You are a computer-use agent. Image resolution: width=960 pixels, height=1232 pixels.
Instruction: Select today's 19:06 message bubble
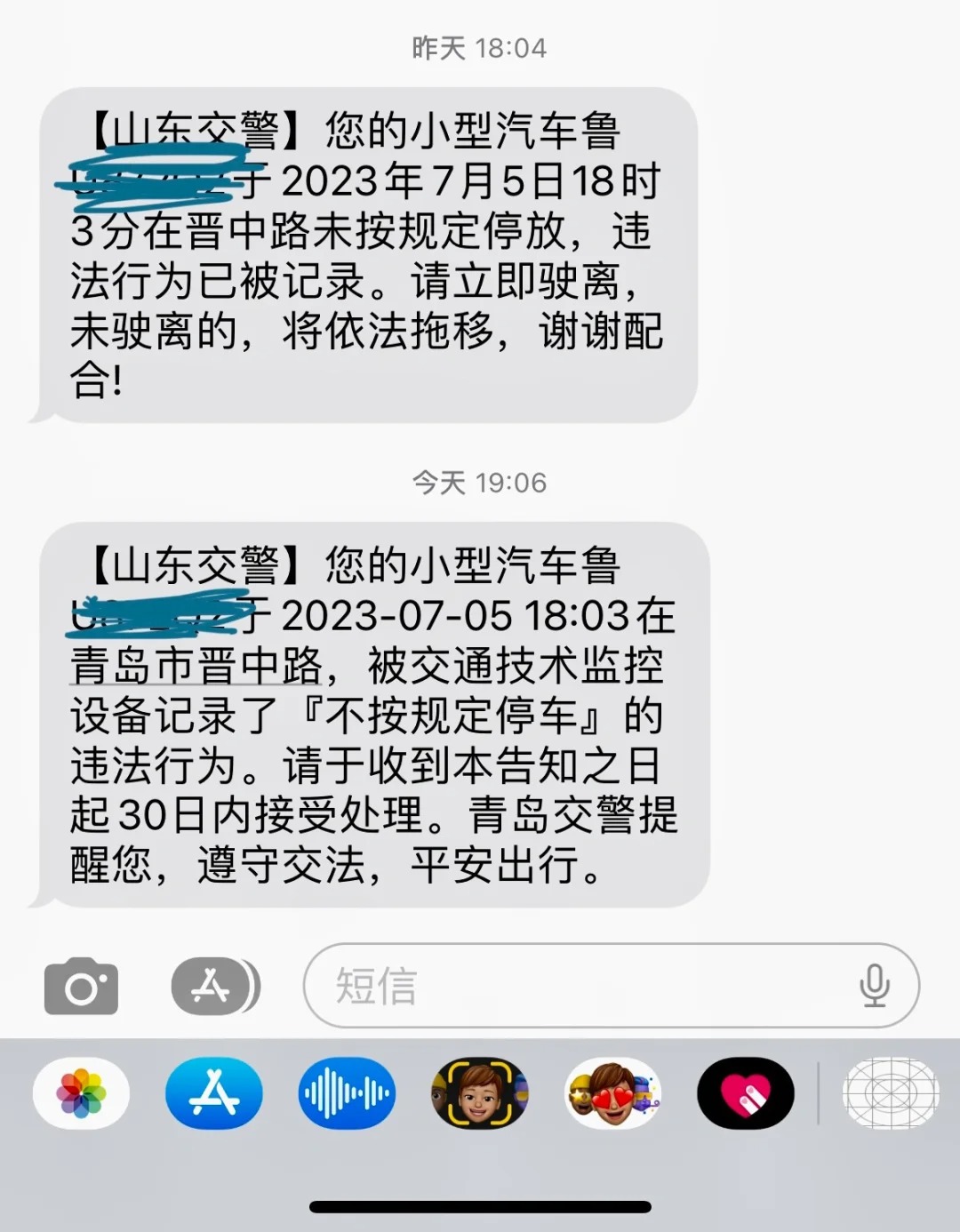(373, 711)
